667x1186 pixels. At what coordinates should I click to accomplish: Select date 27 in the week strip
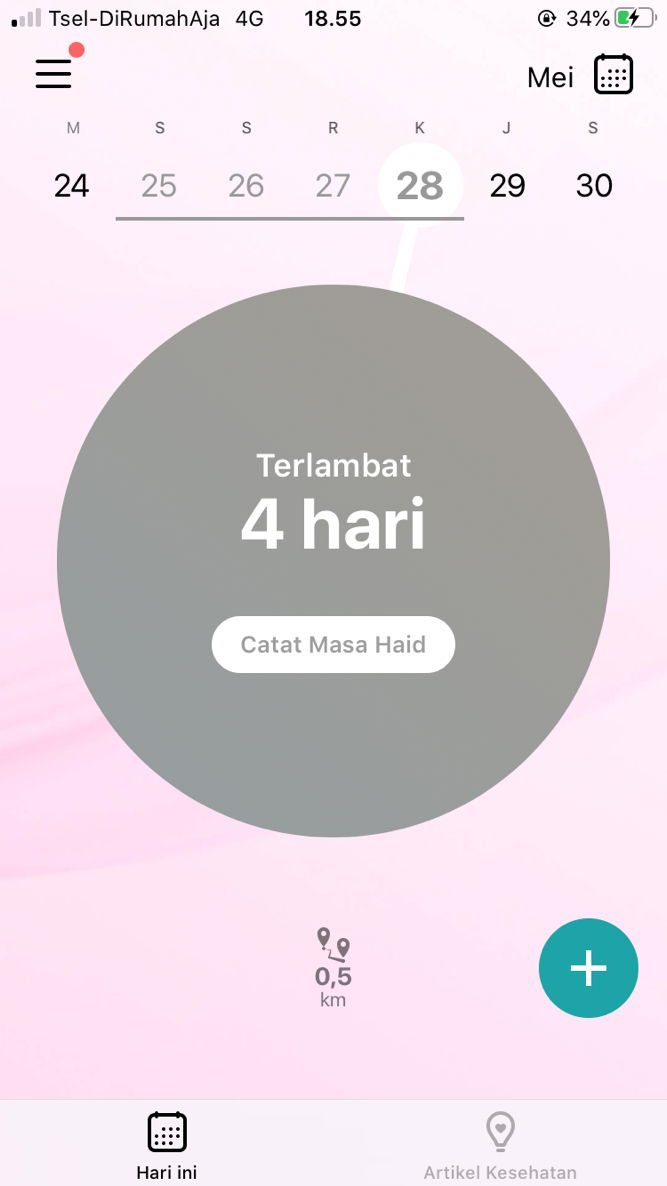(333, 185)
